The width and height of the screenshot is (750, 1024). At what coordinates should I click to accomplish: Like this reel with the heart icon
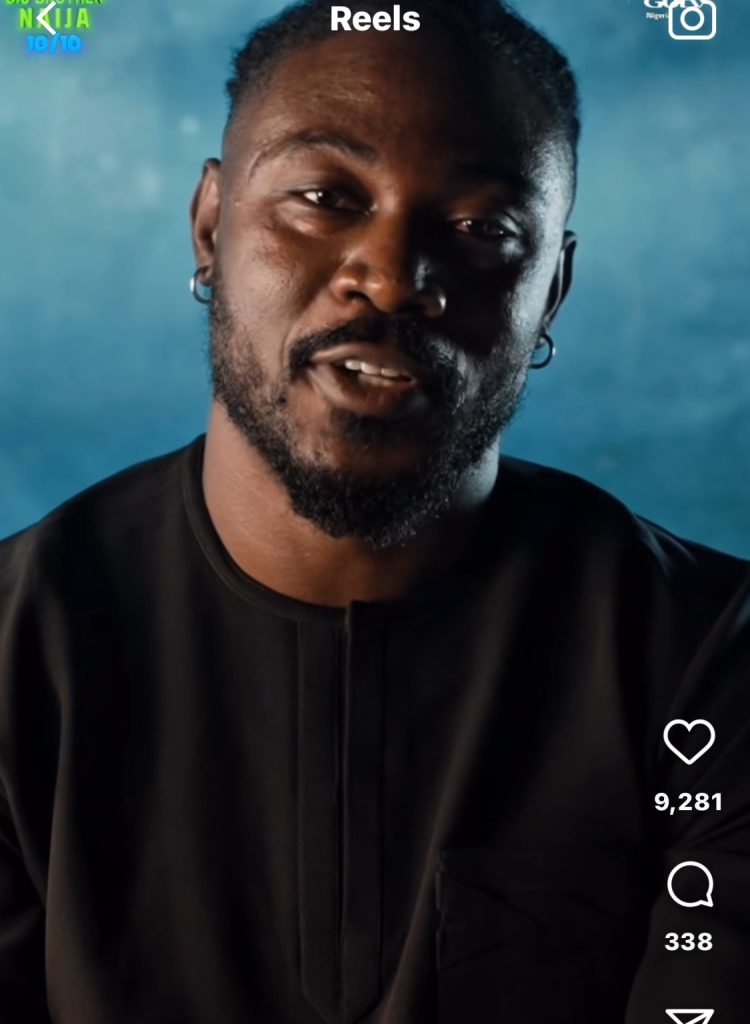point(689,741)
